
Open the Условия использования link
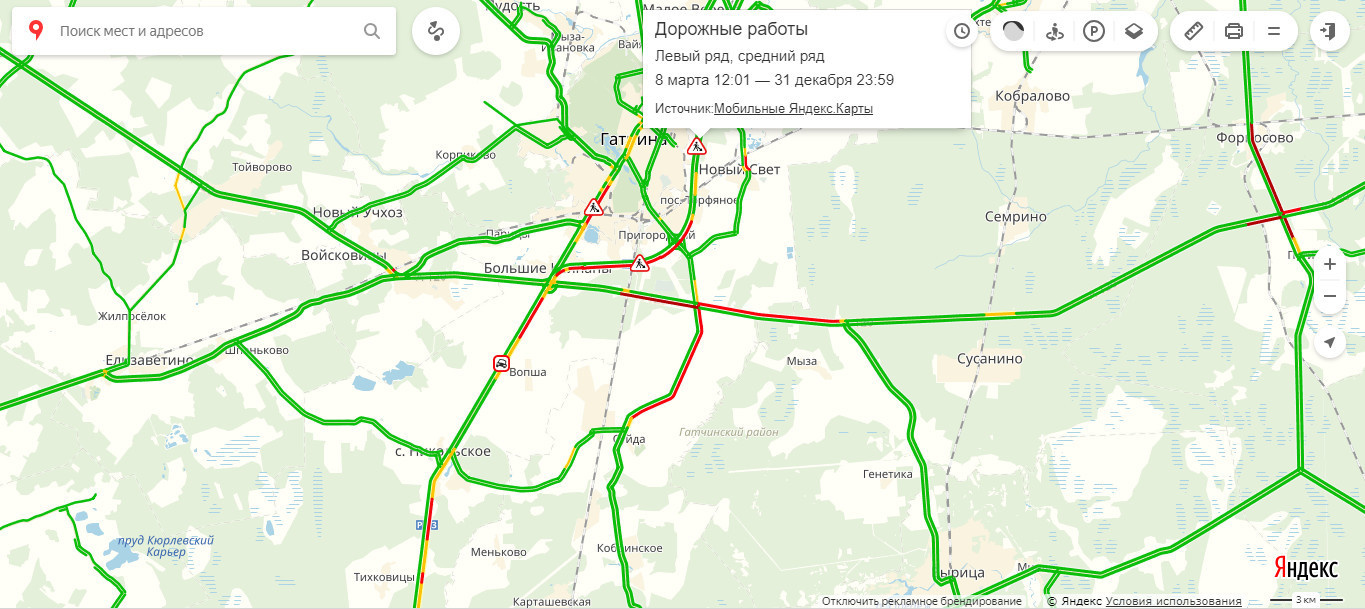pyautogui.click(x=1174, y=601)
